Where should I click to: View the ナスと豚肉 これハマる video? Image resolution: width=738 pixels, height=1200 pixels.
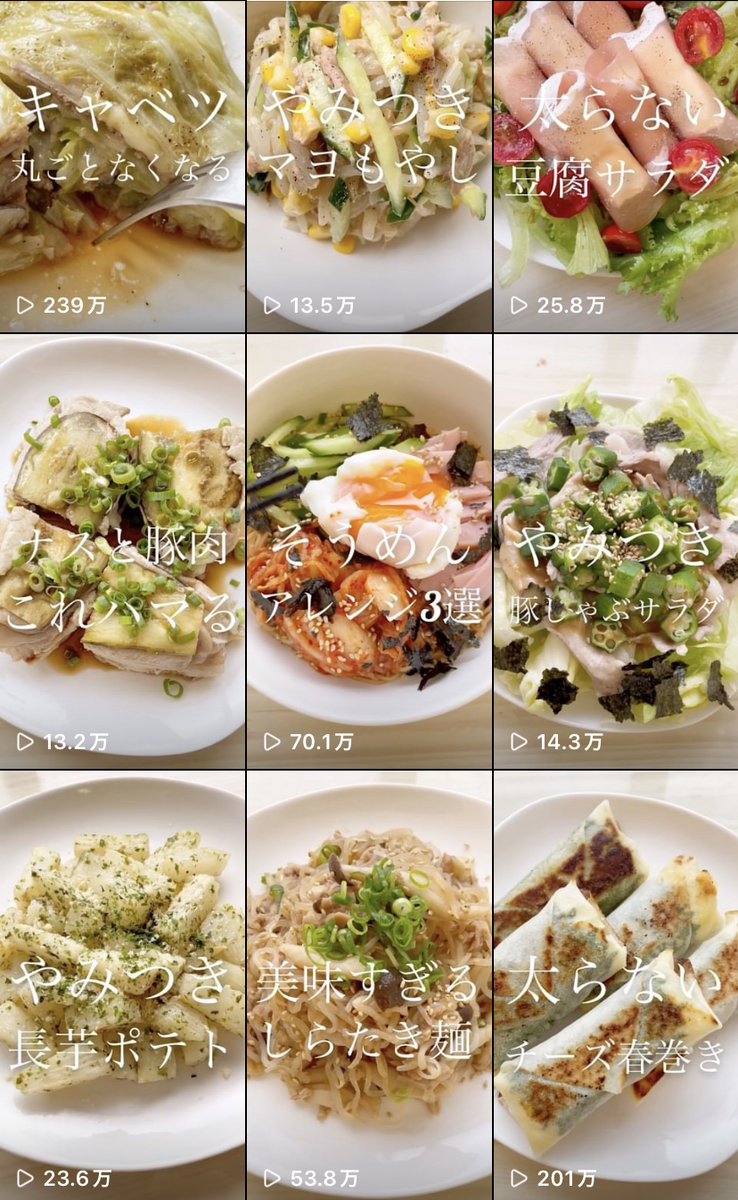(x=122, y=550)
